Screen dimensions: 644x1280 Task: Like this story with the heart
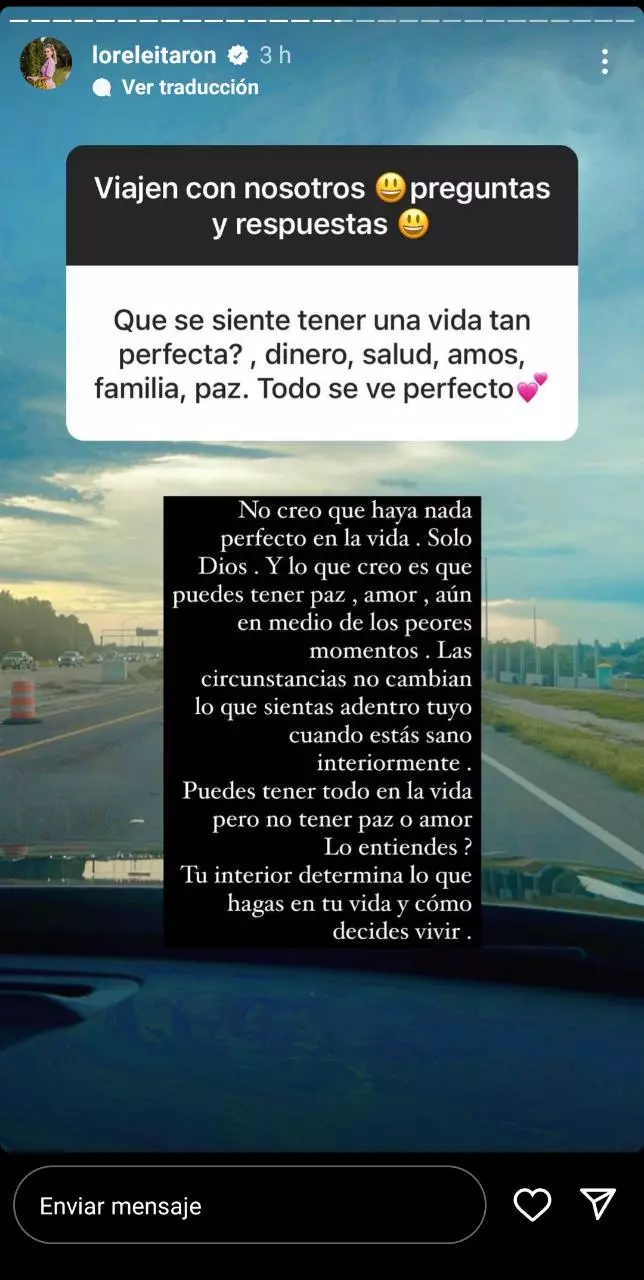coord(532,1205)
